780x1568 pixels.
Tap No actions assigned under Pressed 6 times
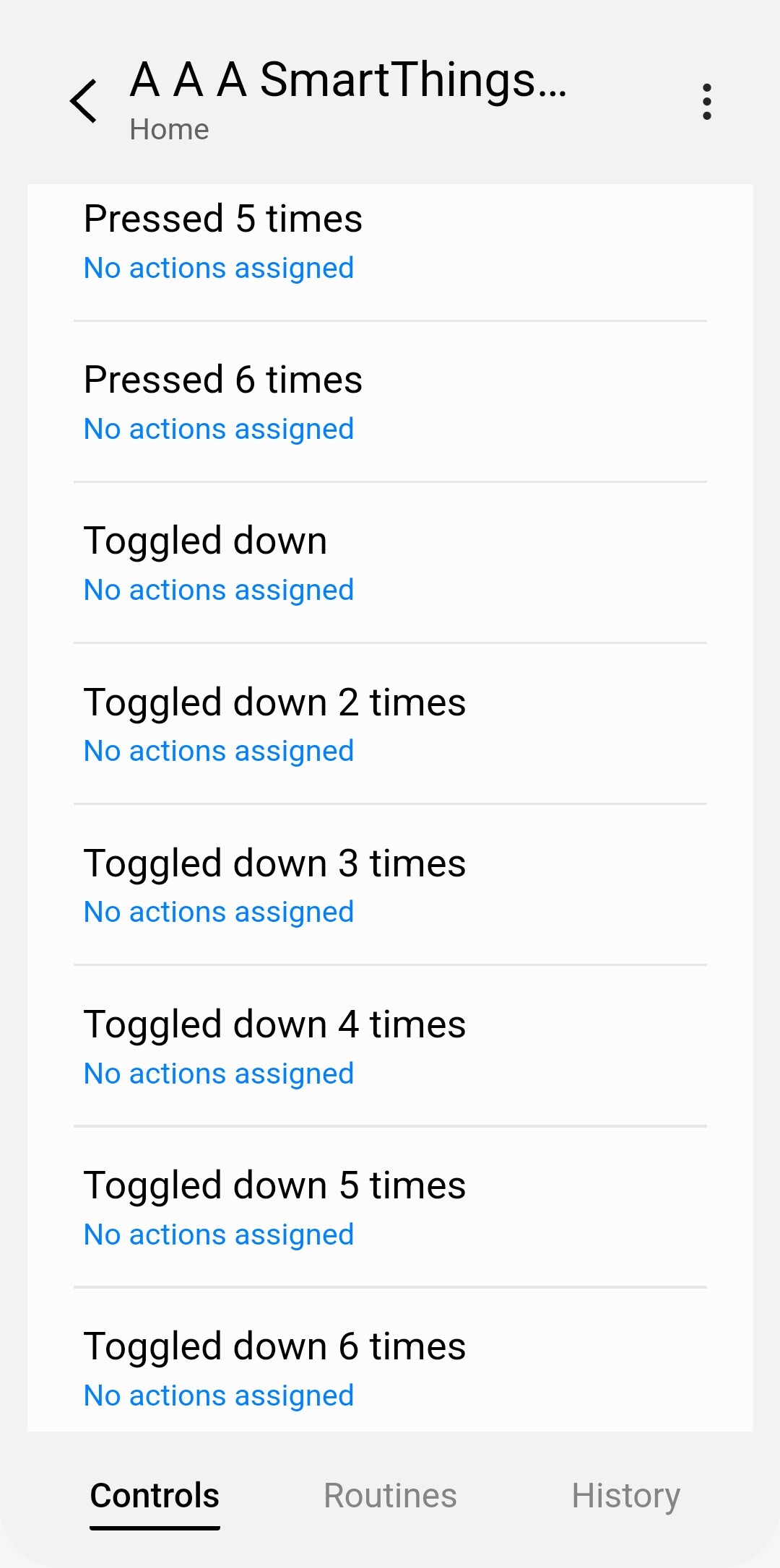[218, 428]
